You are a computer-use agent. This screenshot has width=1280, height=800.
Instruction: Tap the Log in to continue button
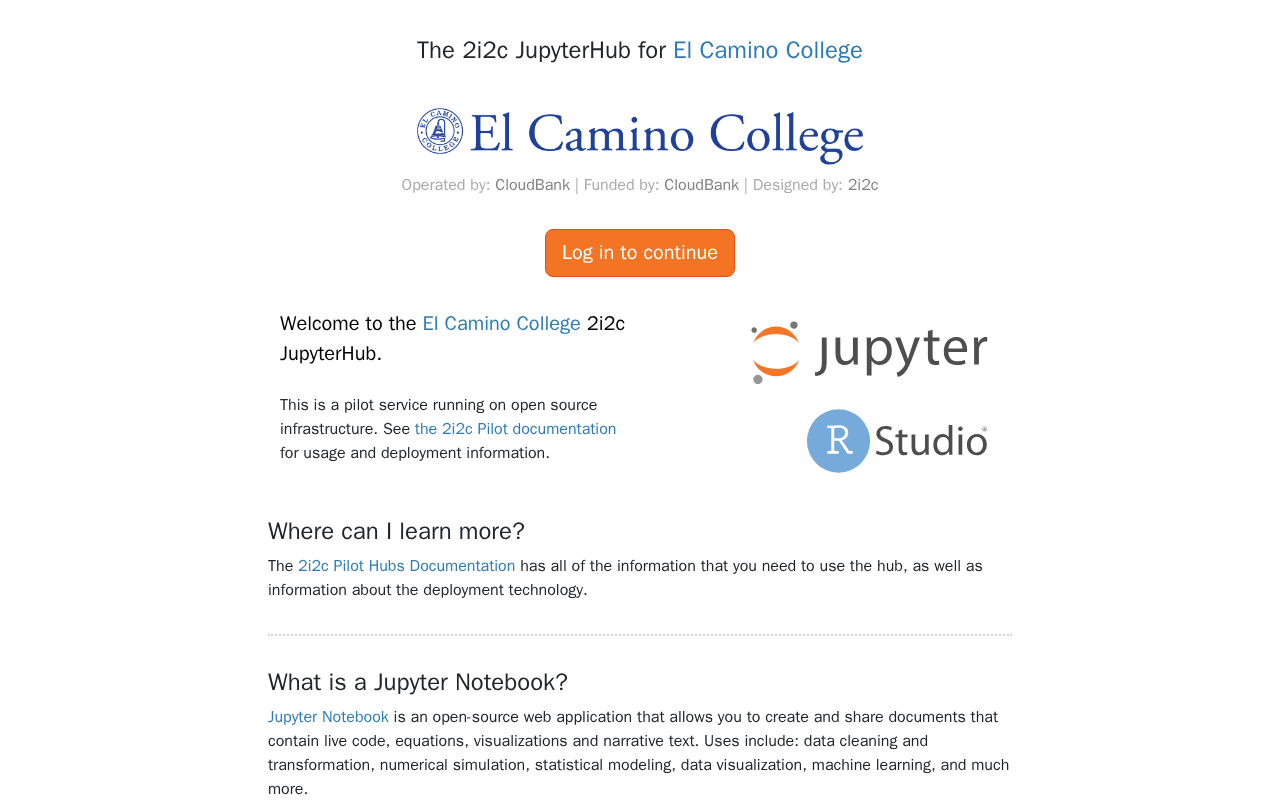[x=640, y=253]
